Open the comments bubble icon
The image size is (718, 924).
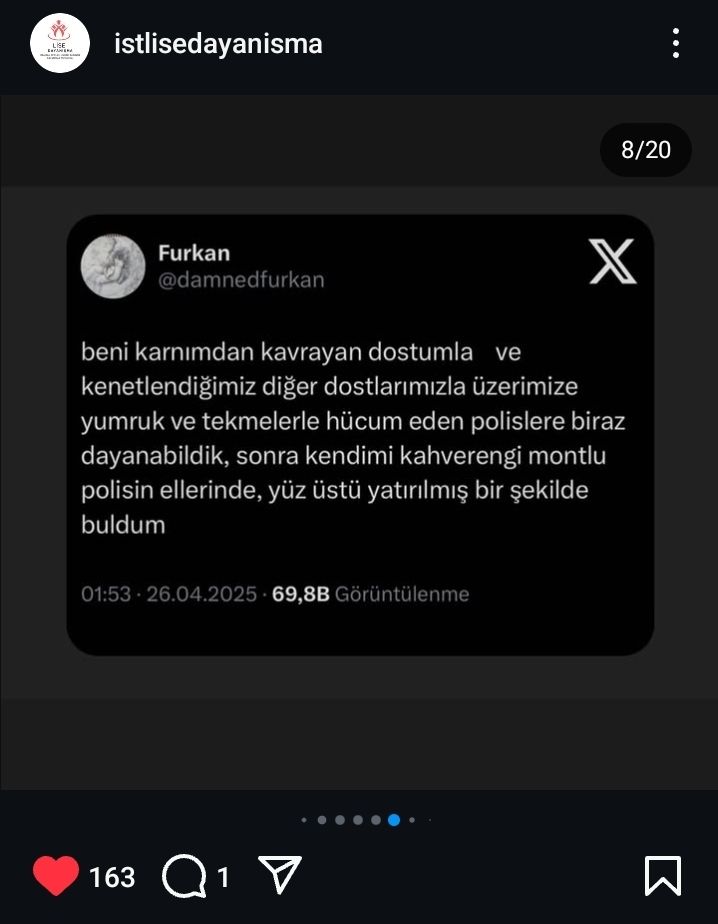coord(184,877)
